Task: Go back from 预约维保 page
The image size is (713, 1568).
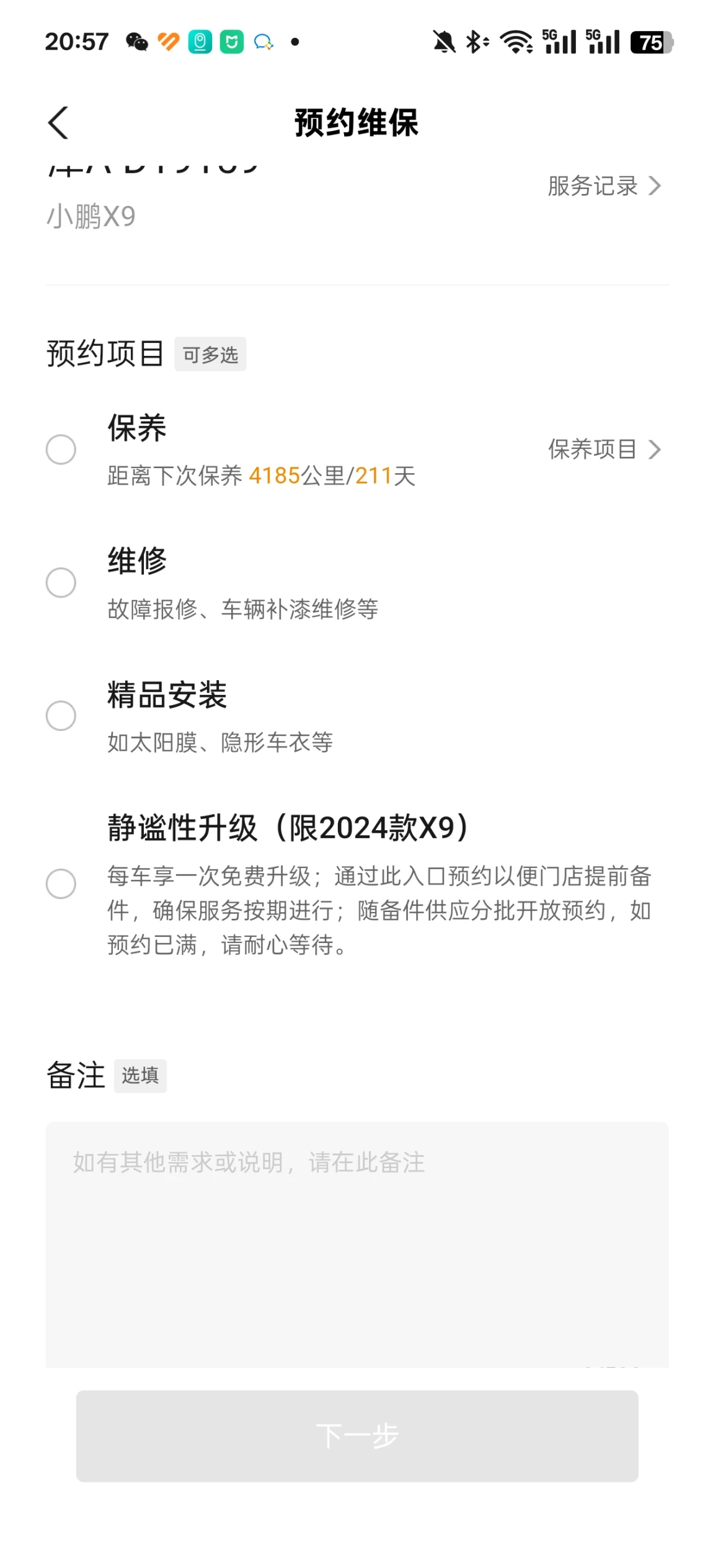Action: 58,123
